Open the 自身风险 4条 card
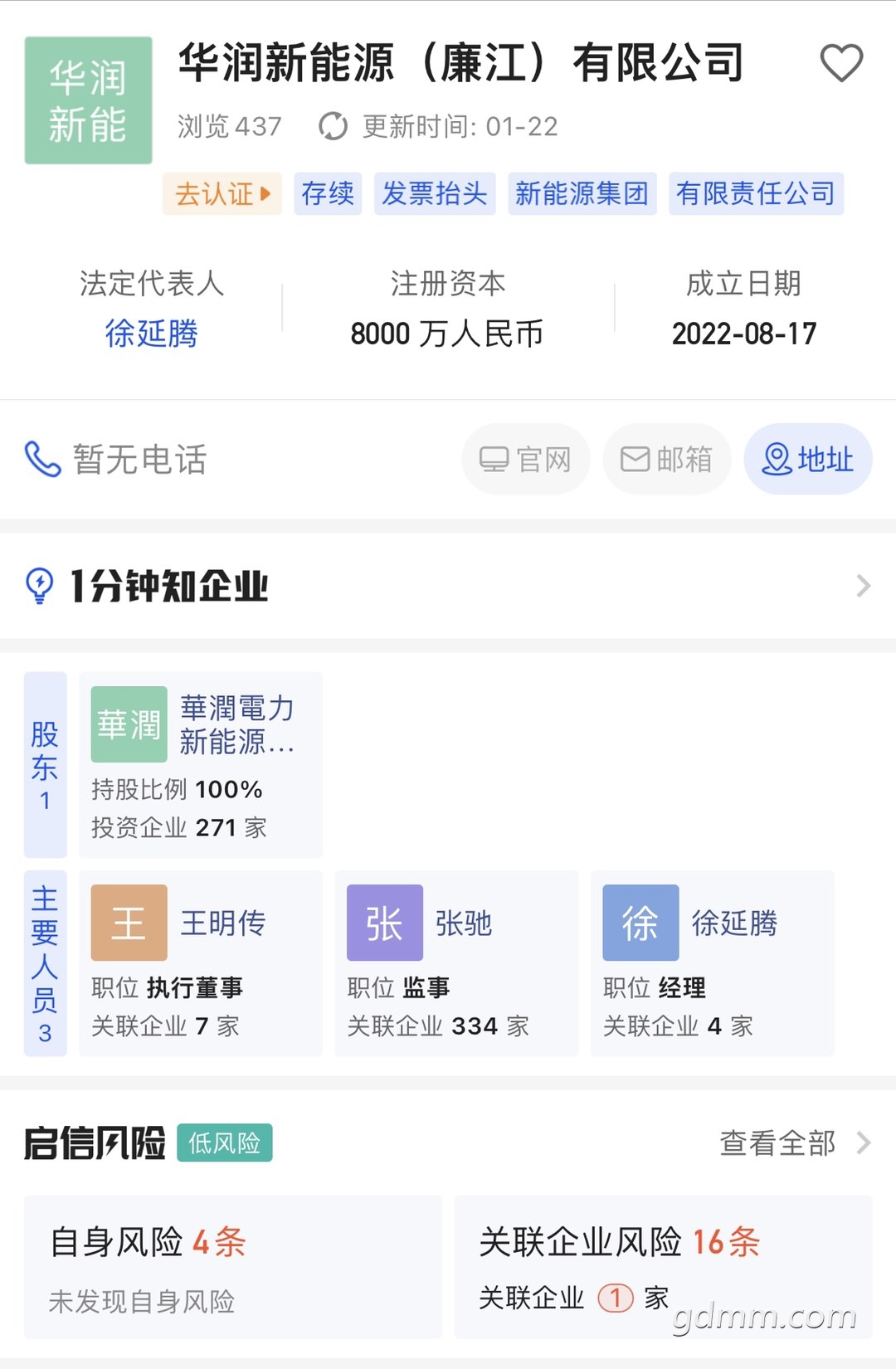 [x=232, y=1267]
